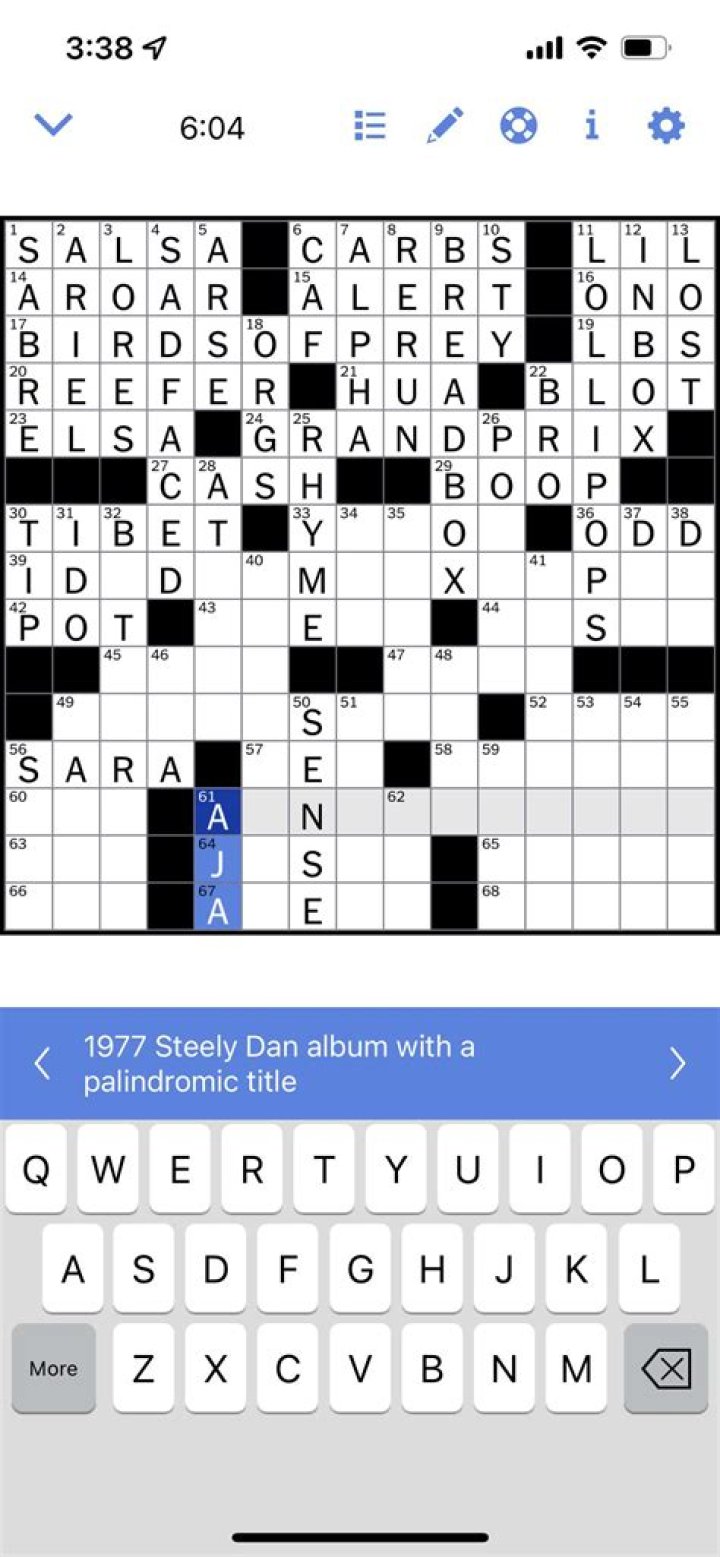Type the letter J on keyboard
Screen dimensions: 720x1557
[504, 1269]
